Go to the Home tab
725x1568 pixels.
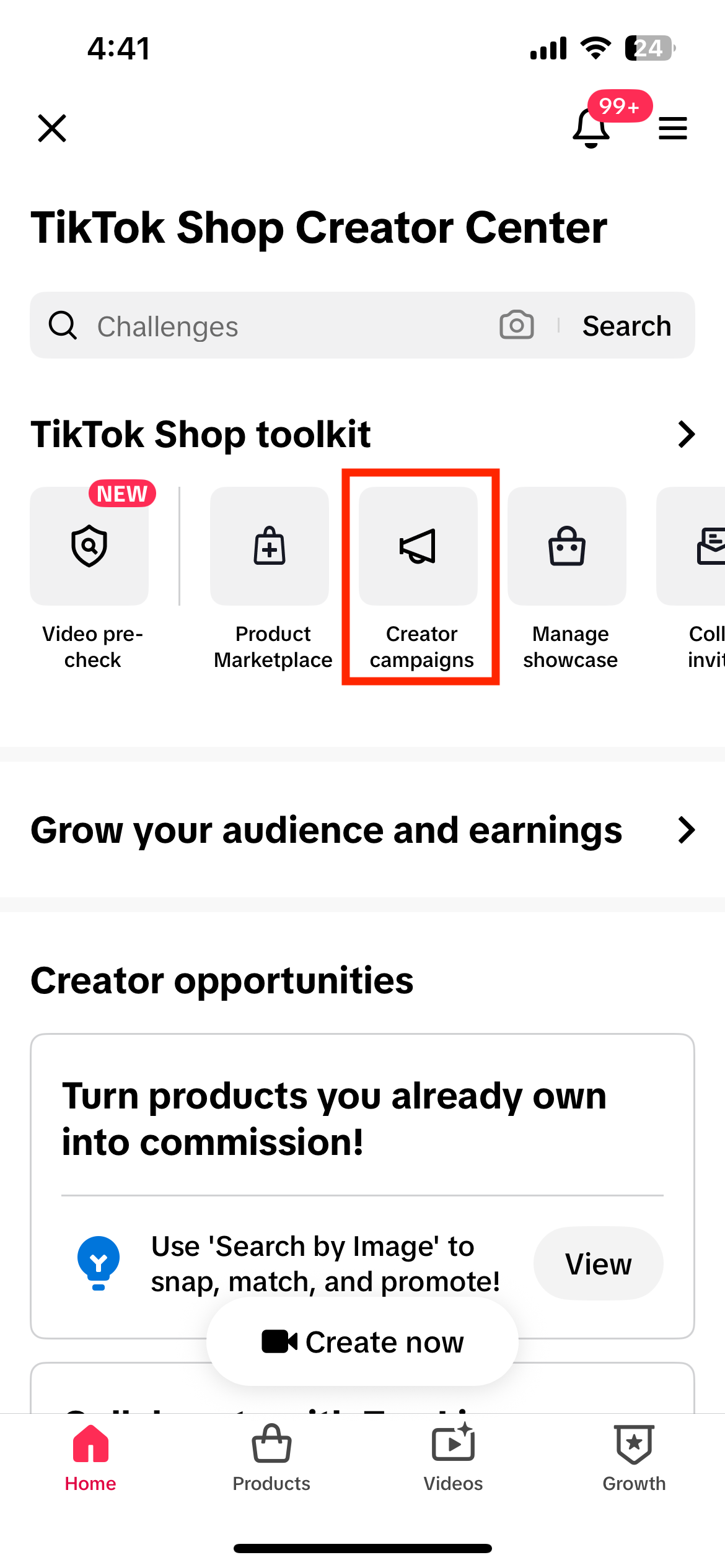pyautogui.click(x=90, y=1457)
